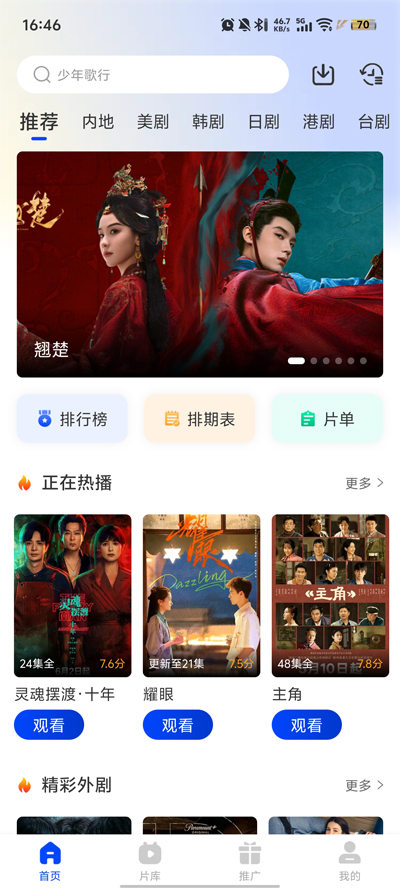Screen dimensions: 400x889
Task: Open the 我的 bottom tab
Action: click(350, 861)
